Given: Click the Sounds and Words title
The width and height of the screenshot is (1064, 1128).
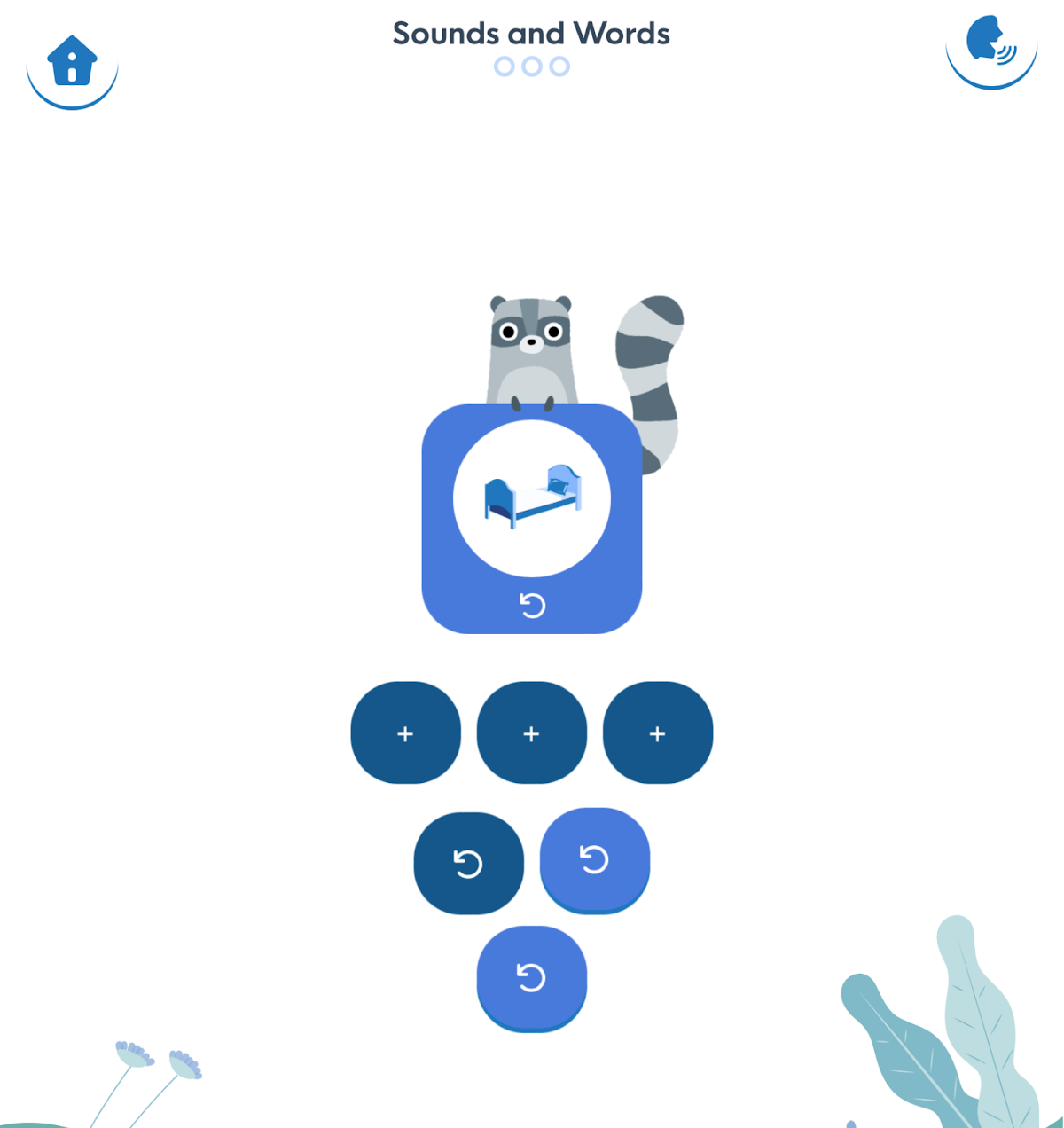Looking at the screenshot, I should coord(531,34).
